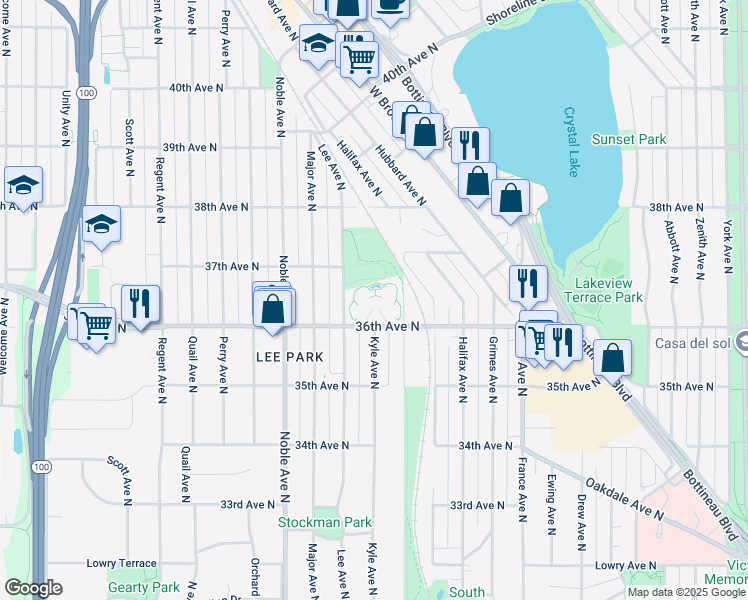Select the shopping bag marker on 35th Ave N at Bottineau Blvd
748x600 pixels.
(613, 359)
